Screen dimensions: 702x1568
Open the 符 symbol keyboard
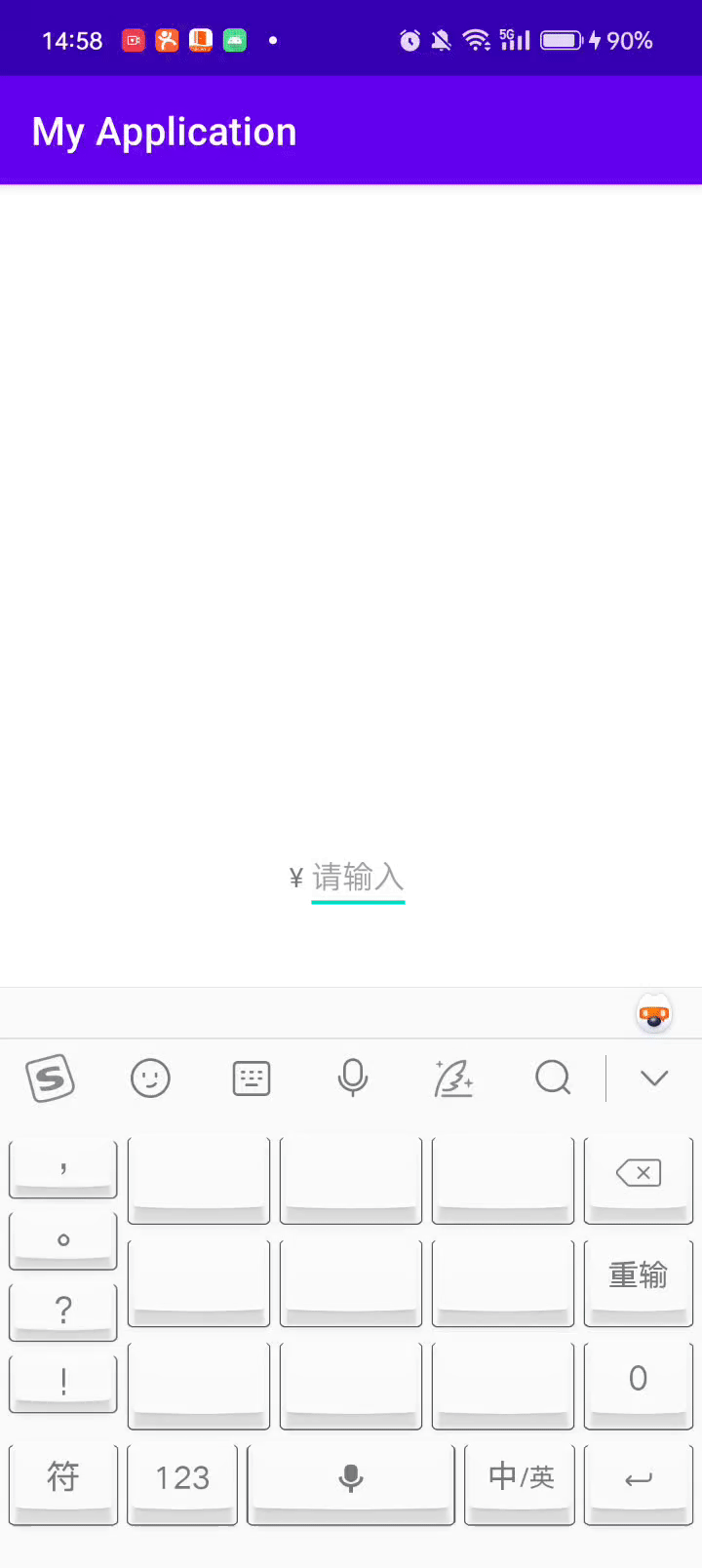pos(62,1478)
